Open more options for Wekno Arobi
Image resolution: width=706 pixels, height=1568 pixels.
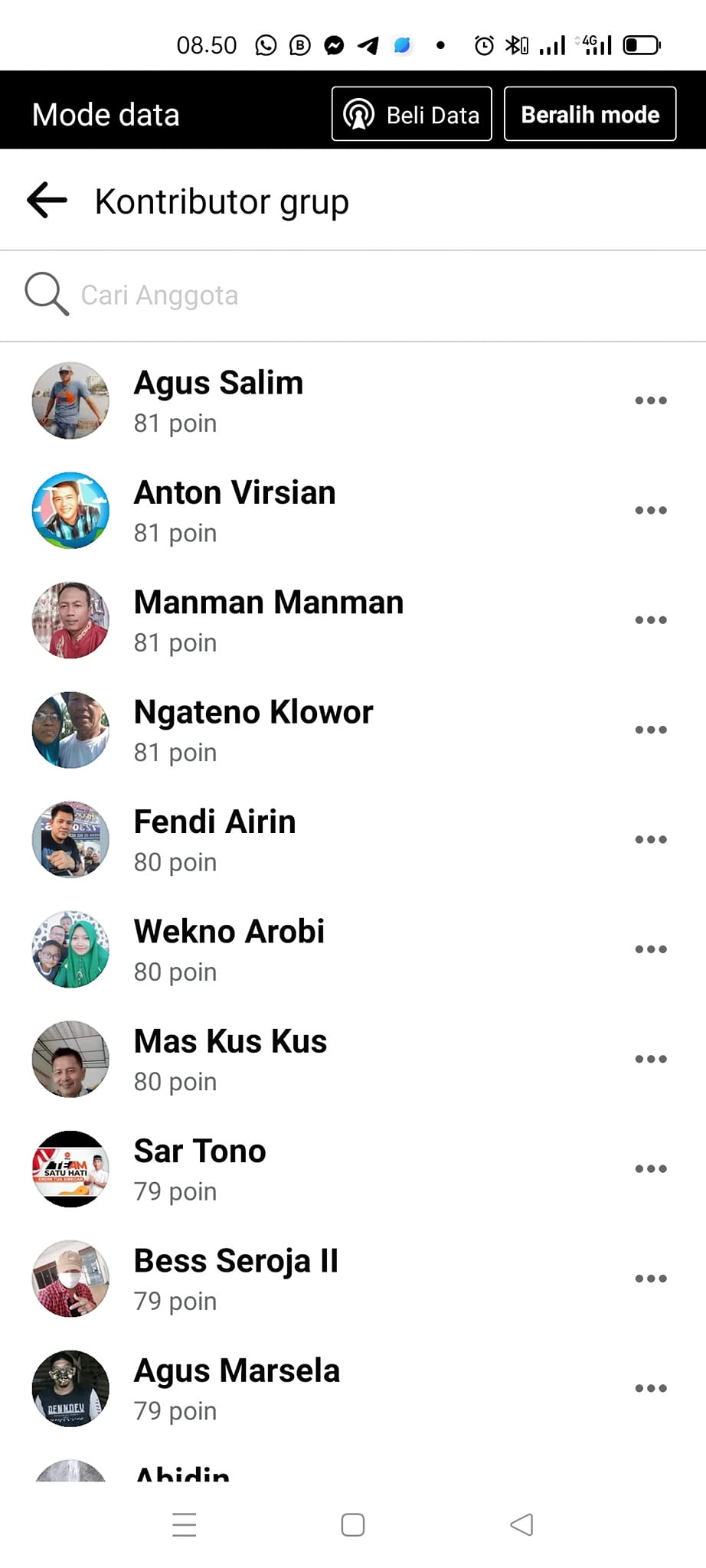(x=650, y=949)
